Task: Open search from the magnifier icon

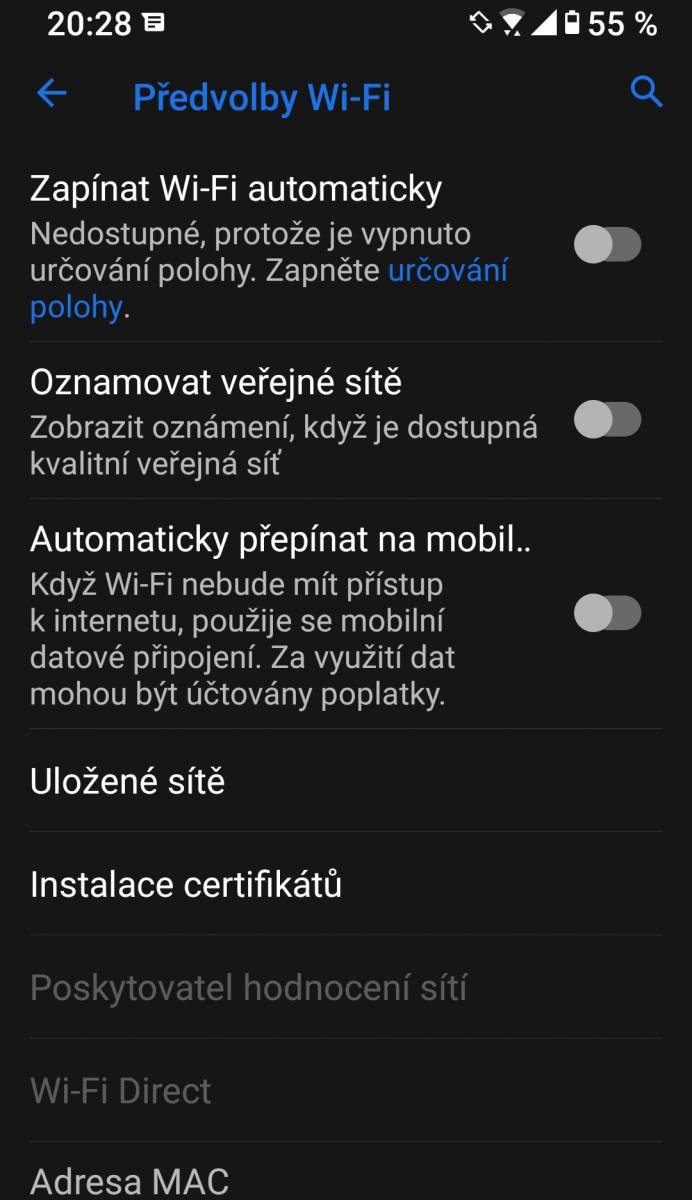Action: 647,92
